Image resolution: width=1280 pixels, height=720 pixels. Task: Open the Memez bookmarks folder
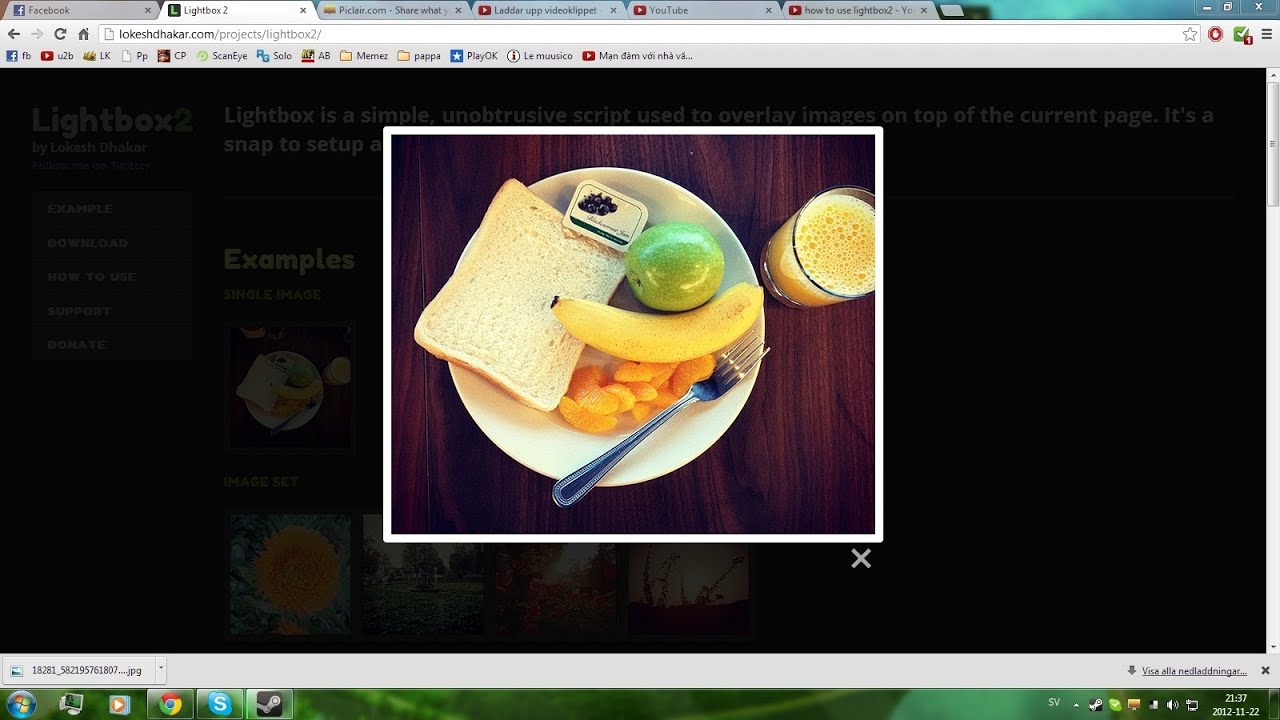[x=364, y=56]
